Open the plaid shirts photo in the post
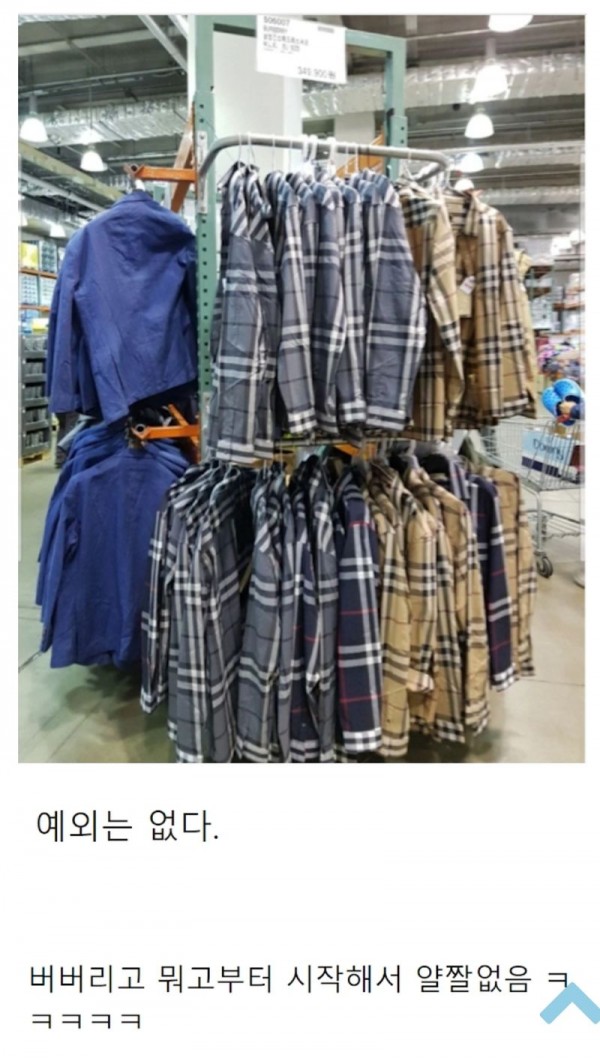Screen dimensions: 600x1058 pos(301,388)
